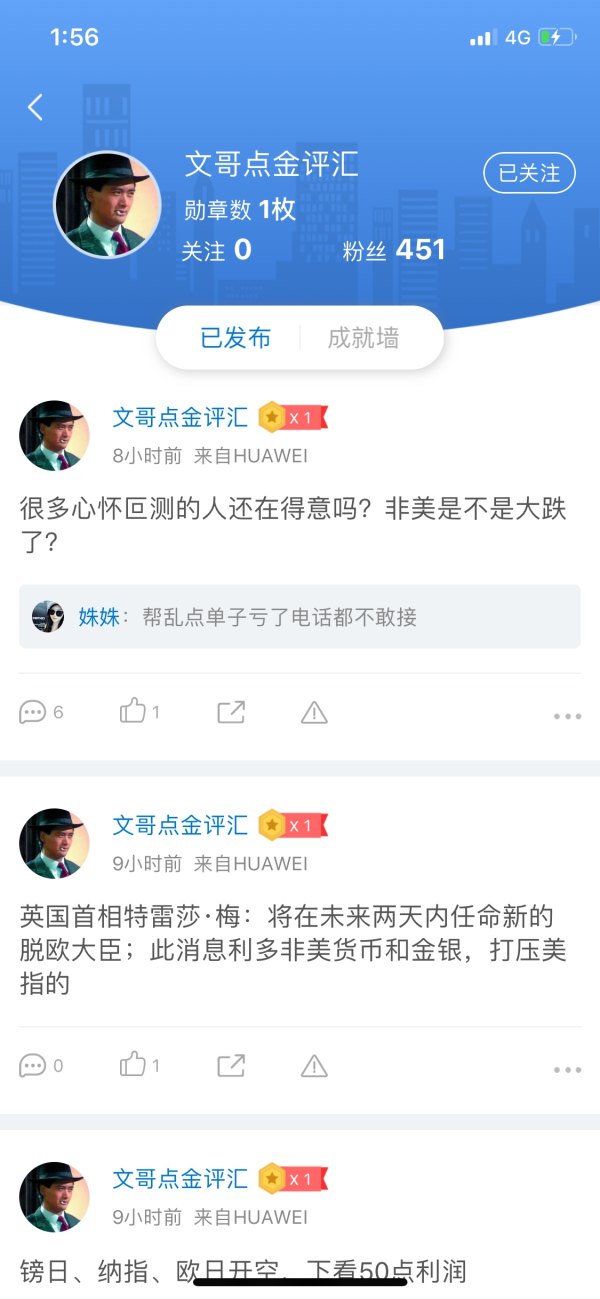This screenshot has width=600, height=1299.
Task: Like the 非美是不是大跌了 post
Action: coord(139,712)
